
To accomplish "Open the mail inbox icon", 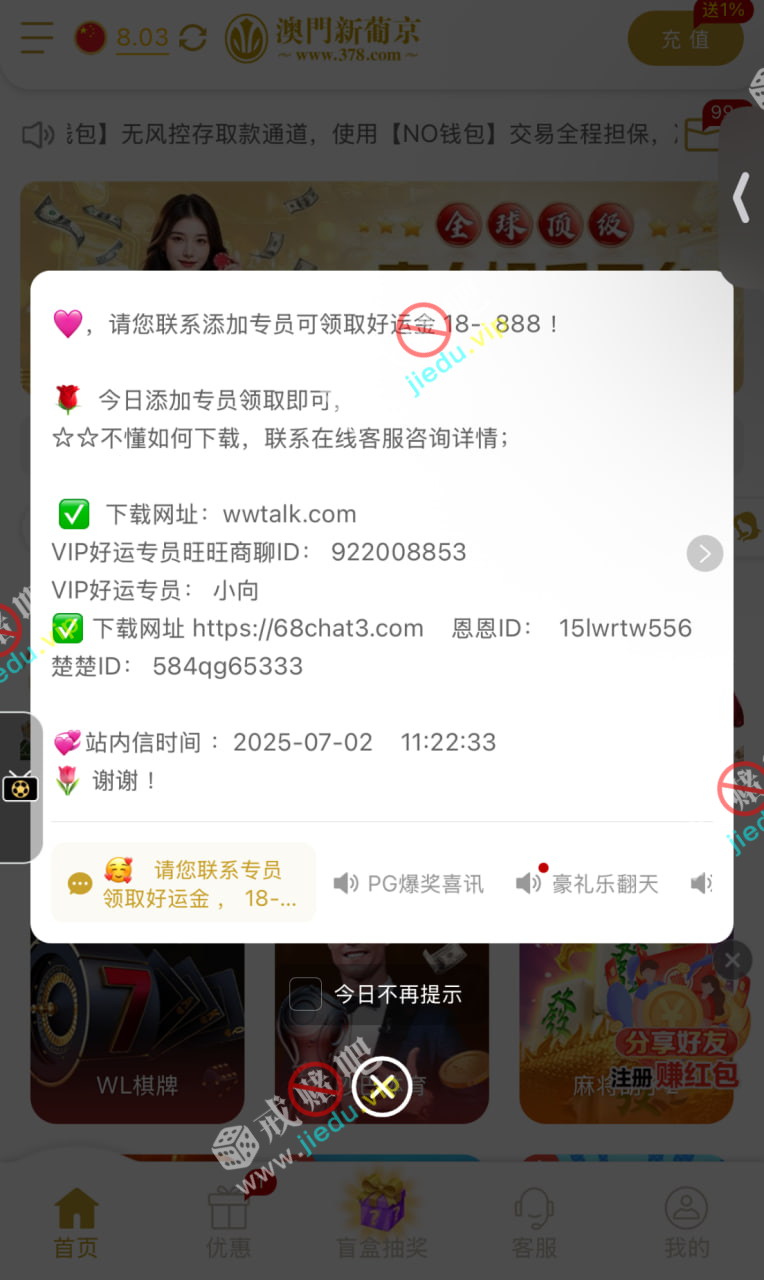I will click(x=705, y=135).
